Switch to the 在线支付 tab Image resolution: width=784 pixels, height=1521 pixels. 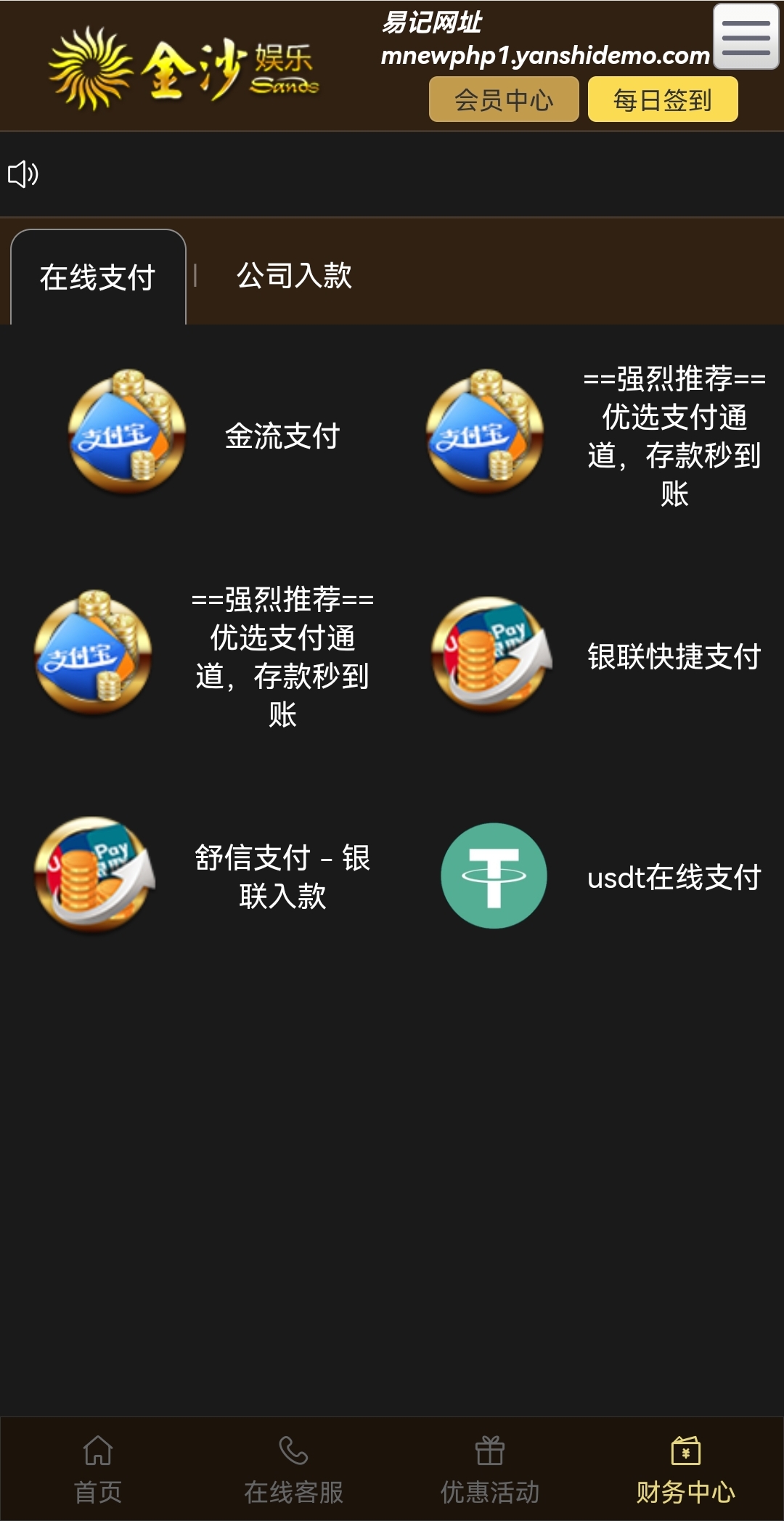98,277
